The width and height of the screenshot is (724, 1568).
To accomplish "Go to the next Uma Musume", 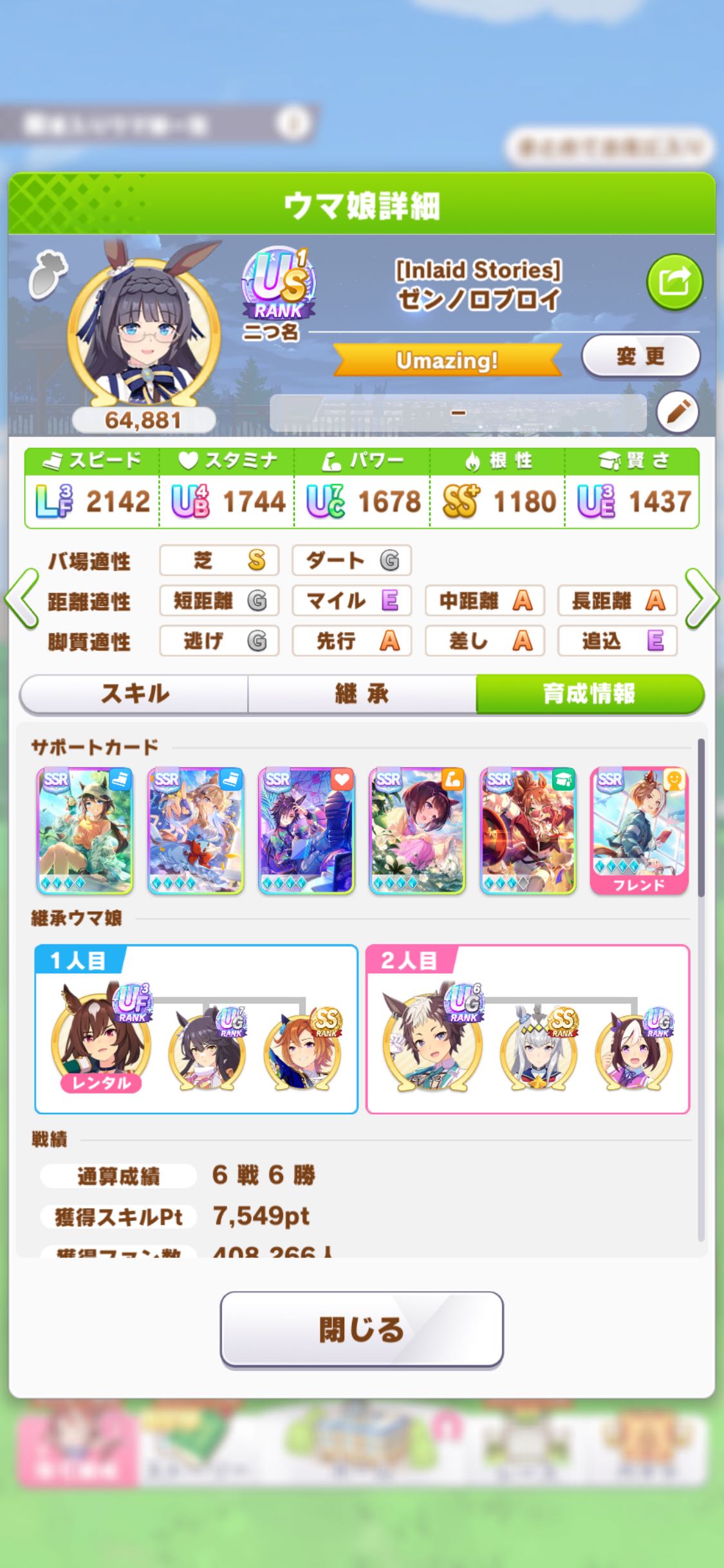I will click(702, 598).
